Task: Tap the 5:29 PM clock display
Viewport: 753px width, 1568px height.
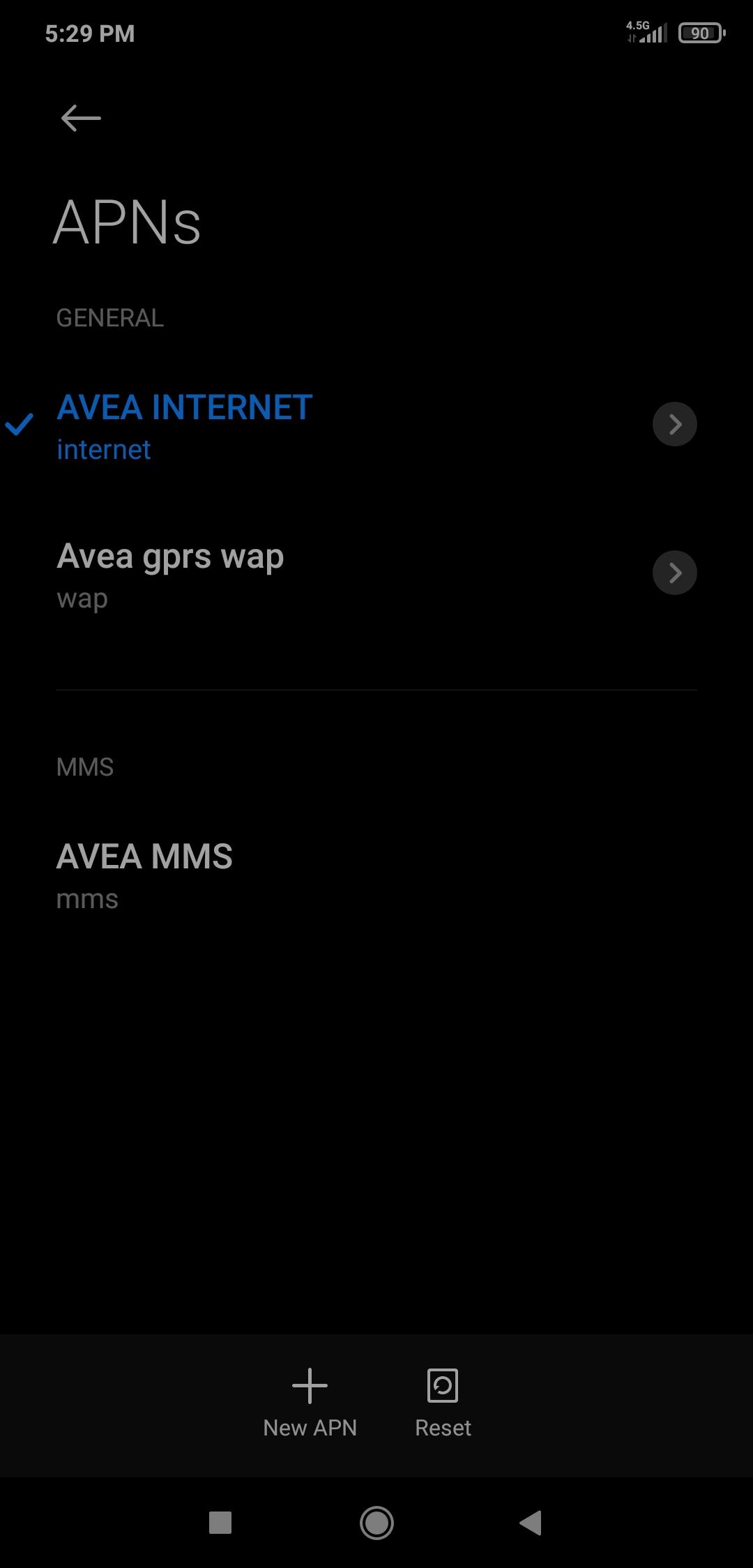Action: point(89,33)
